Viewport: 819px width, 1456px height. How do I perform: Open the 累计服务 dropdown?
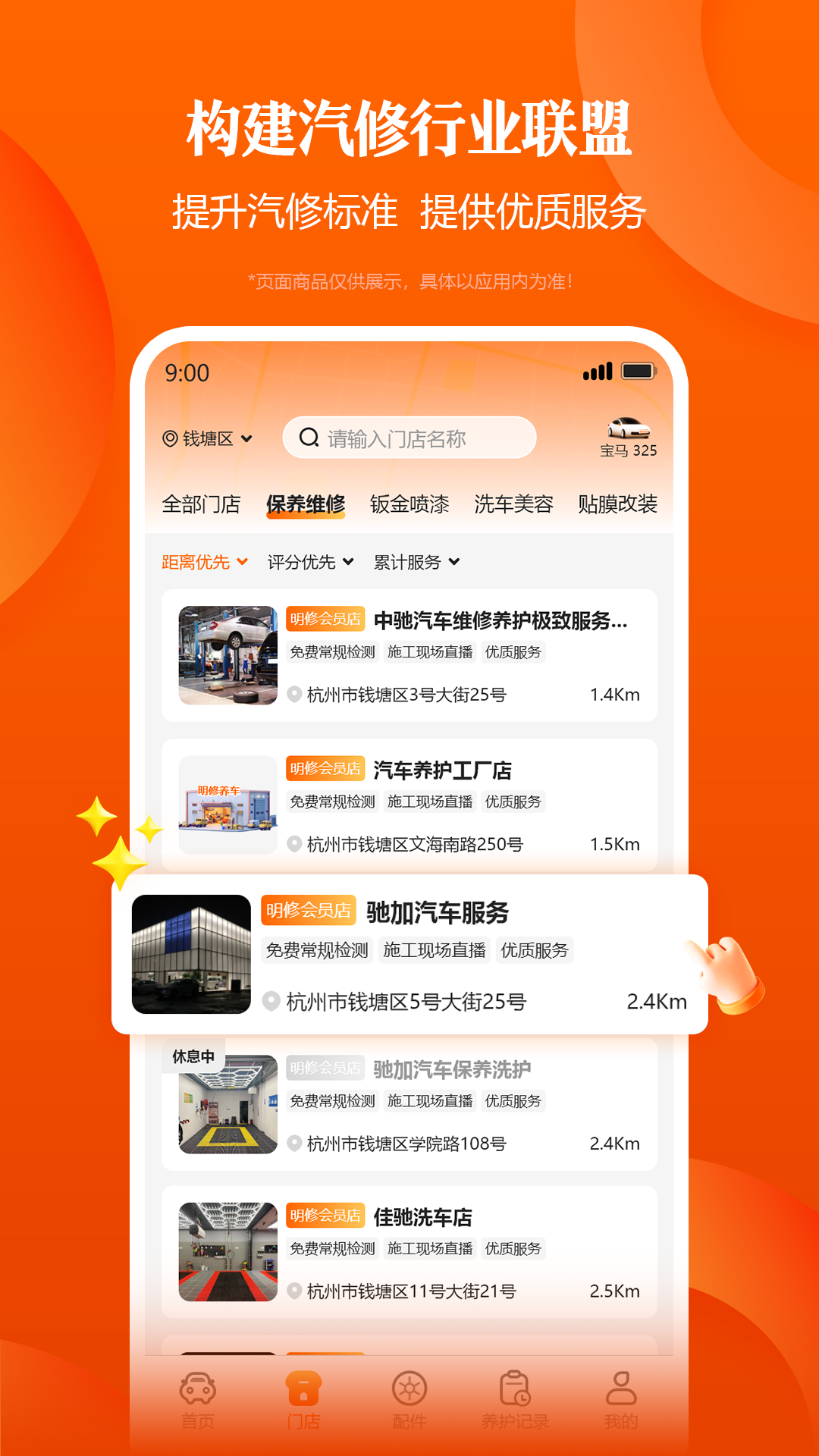pos(407,563)
